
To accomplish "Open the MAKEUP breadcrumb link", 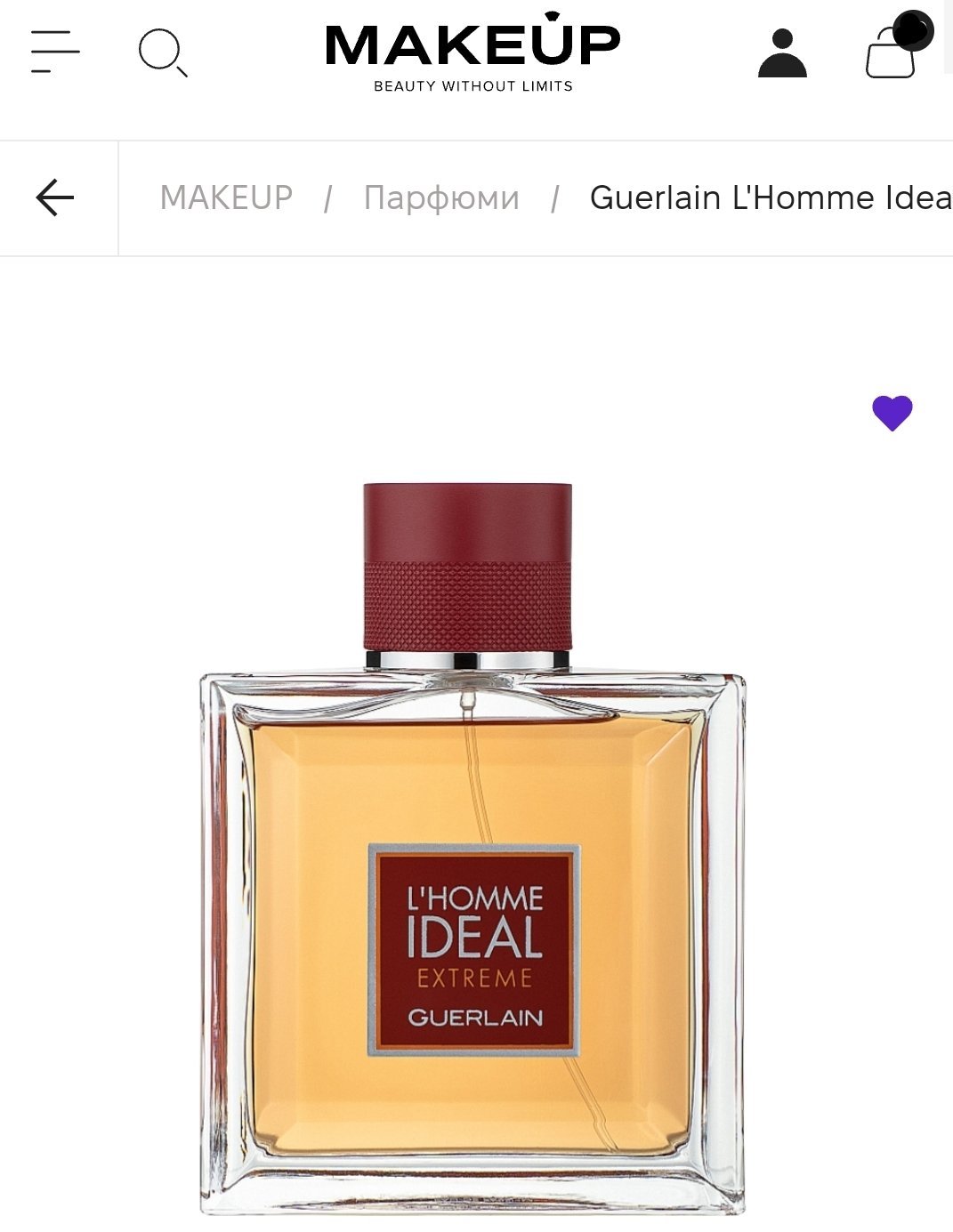I will click(x=226, y=197).
